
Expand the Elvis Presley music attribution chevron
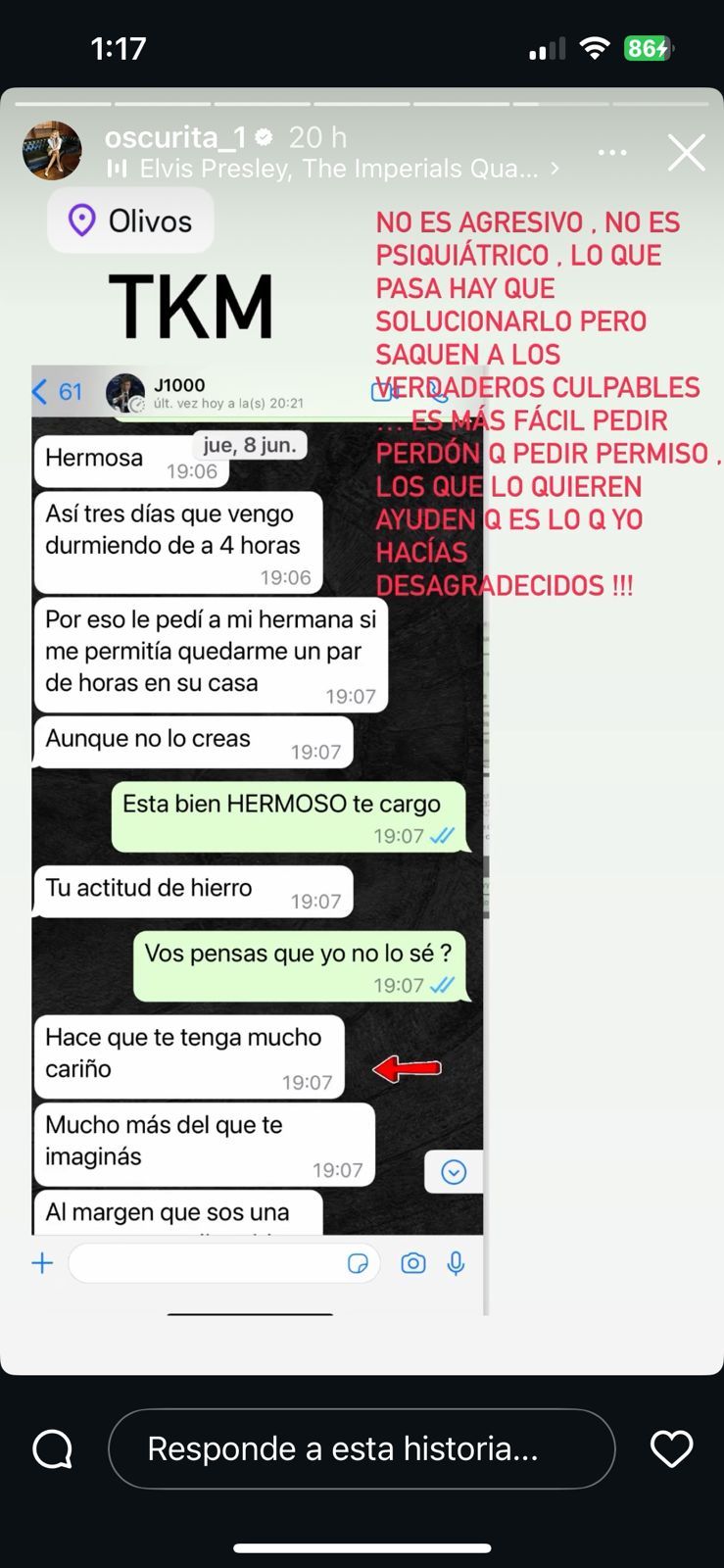[555, 169]
